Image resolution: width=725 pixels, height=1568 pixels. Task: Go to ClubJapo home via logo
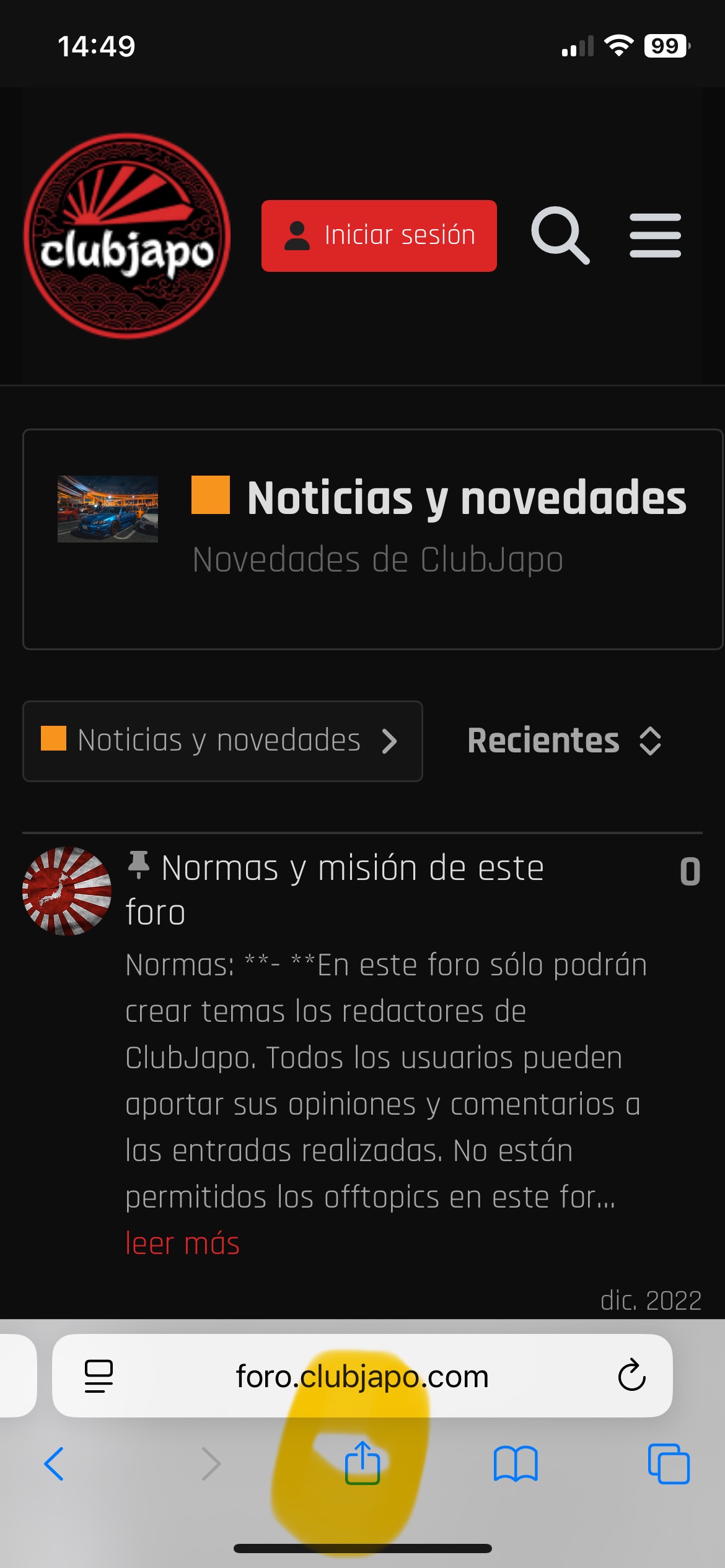(x=127, y=236)
